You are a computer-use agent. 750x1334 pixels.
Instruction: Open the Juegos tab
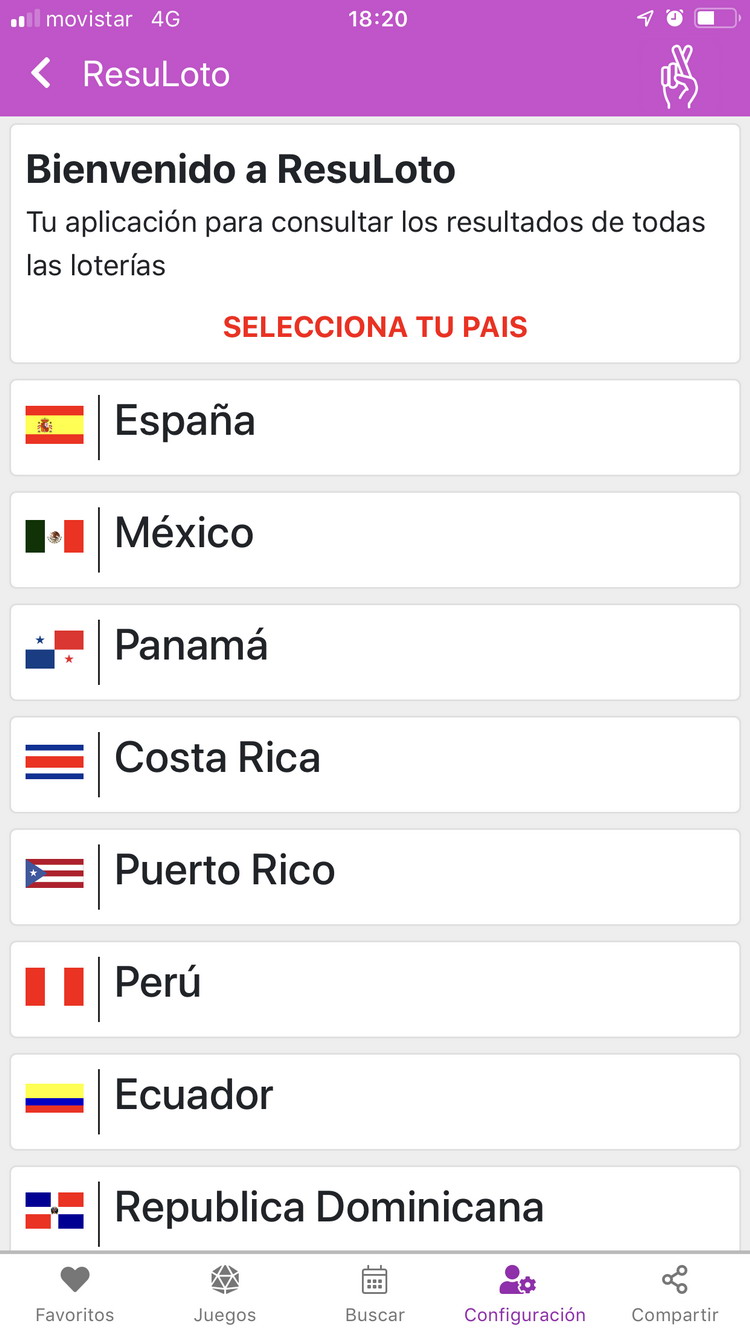pos(225,1294)
